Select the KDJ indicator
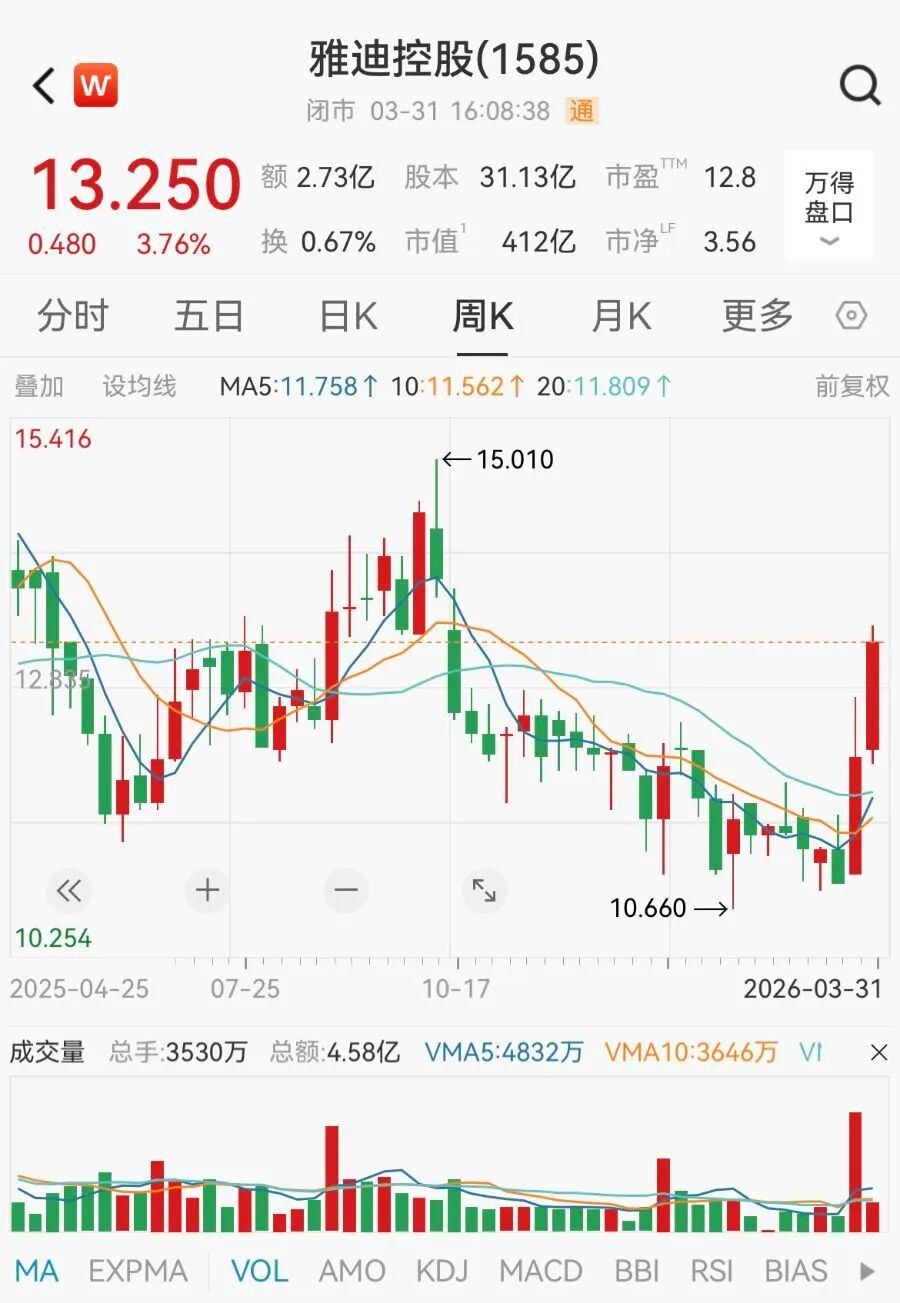The image size is (900, 1303). pos(441,1271)
